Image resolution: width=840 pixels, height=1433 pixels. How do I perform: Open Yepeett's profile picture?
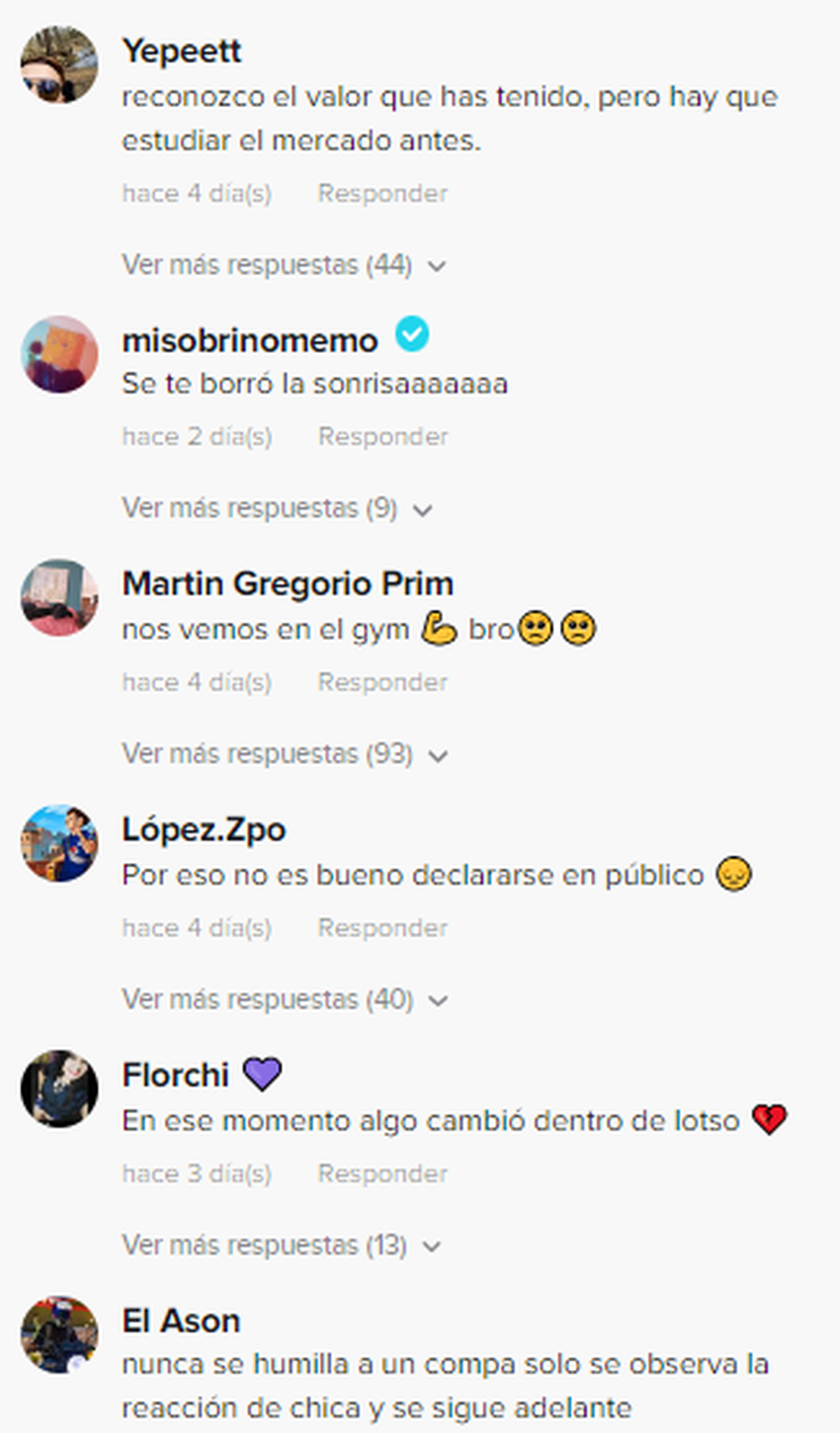(x=59, y=65)
